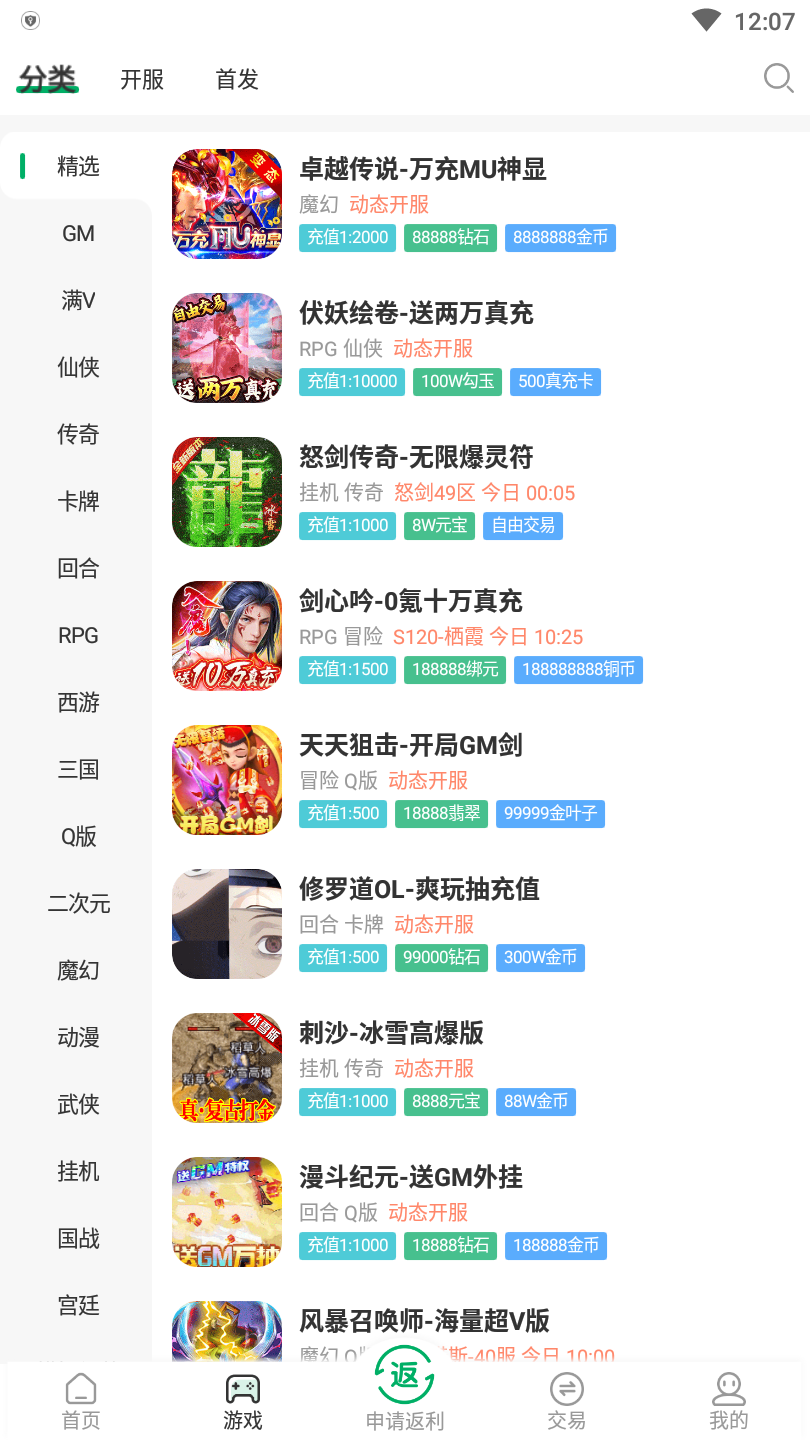Expand the 仙侠 category list

click(78, 367)
